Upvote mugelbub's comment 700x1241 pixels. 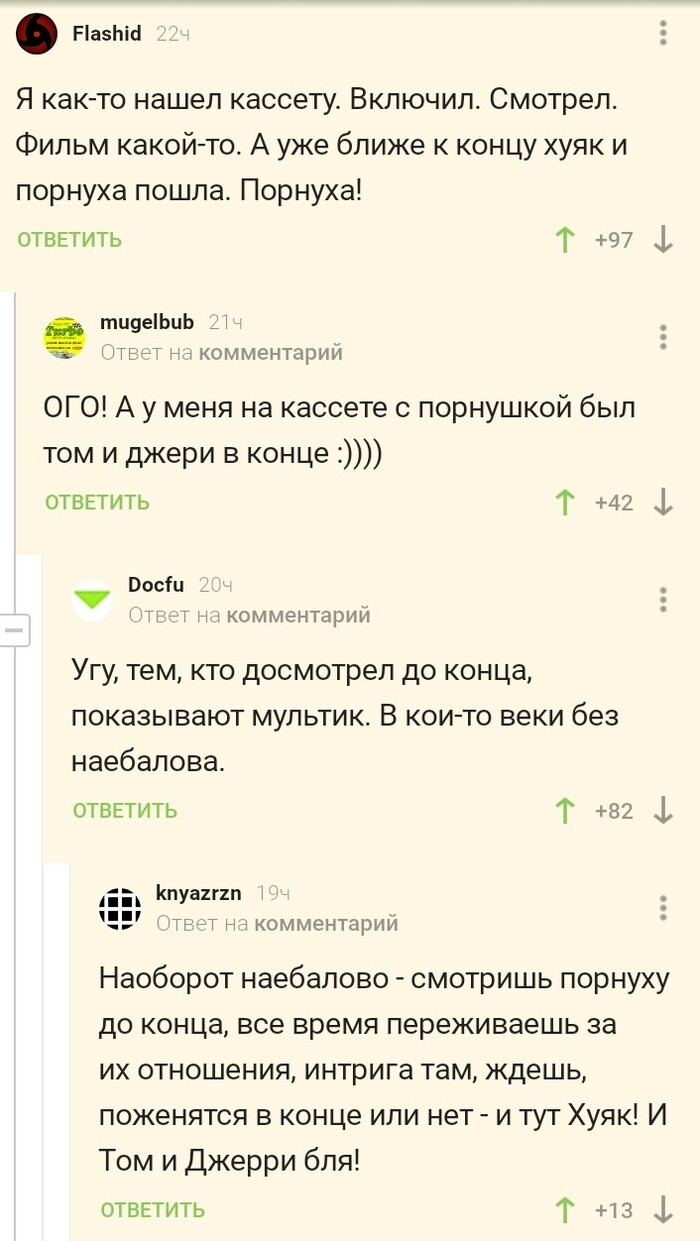(565, 503)
